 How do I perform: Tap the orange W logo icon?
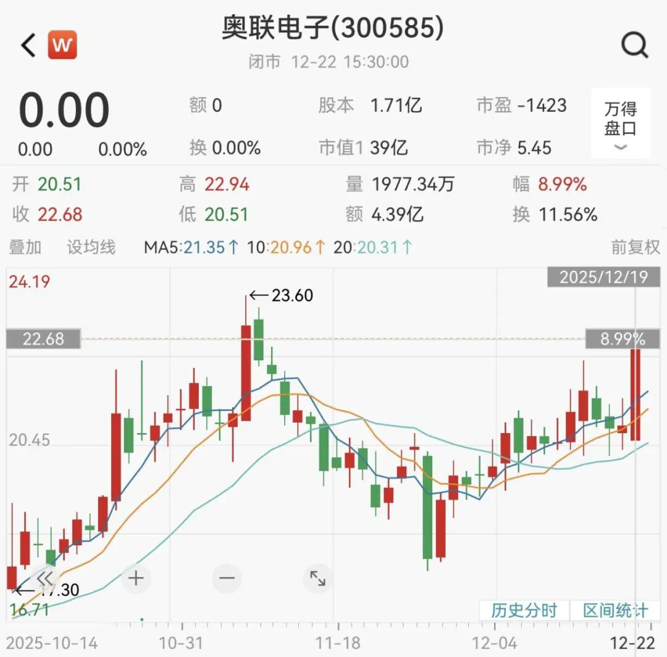tap(62, 44)
